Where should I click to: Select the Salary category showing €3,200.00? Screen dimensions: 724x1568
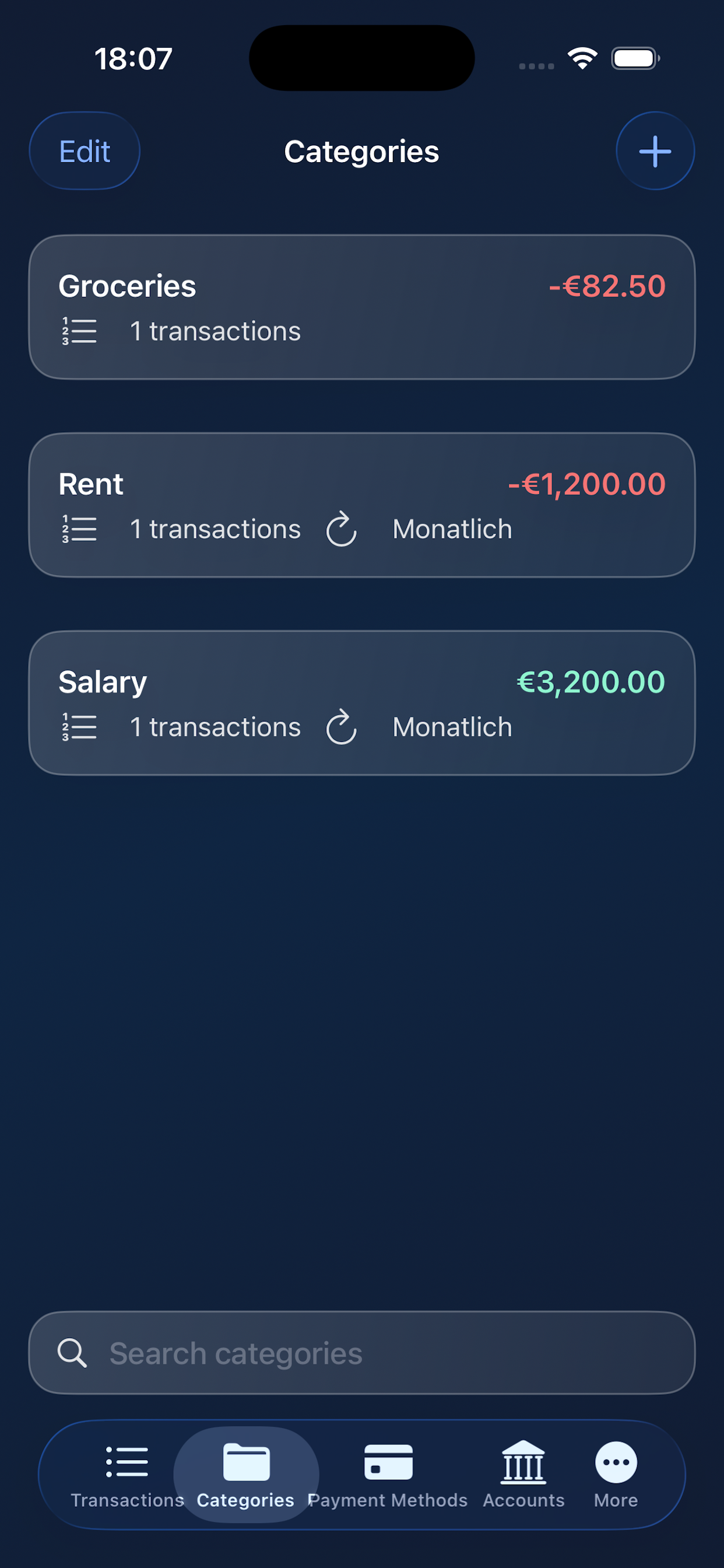point(361,702)
